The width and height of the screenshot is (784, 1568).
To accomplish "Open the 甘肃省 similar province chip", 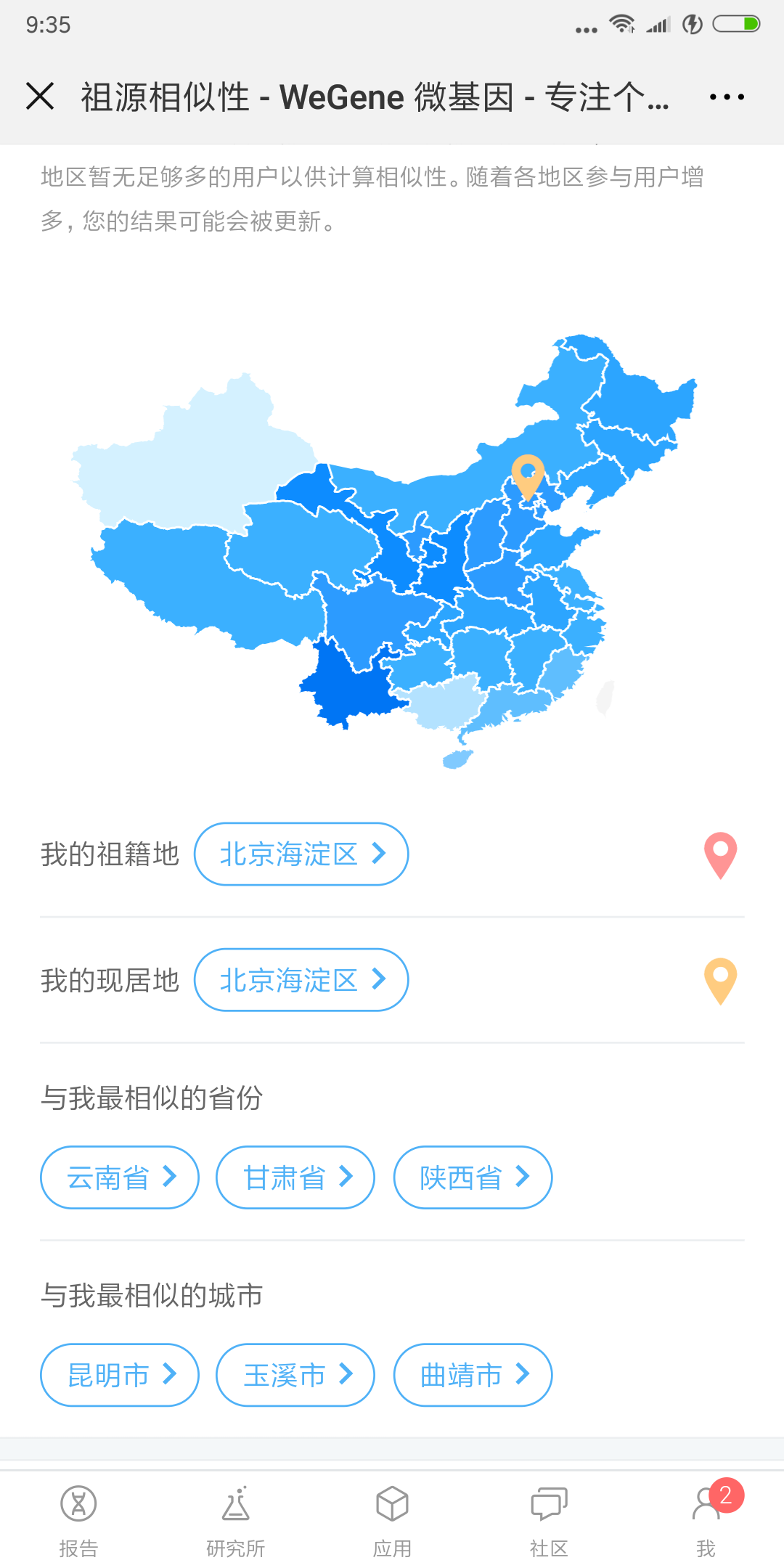I will [x=295, y=1177].
